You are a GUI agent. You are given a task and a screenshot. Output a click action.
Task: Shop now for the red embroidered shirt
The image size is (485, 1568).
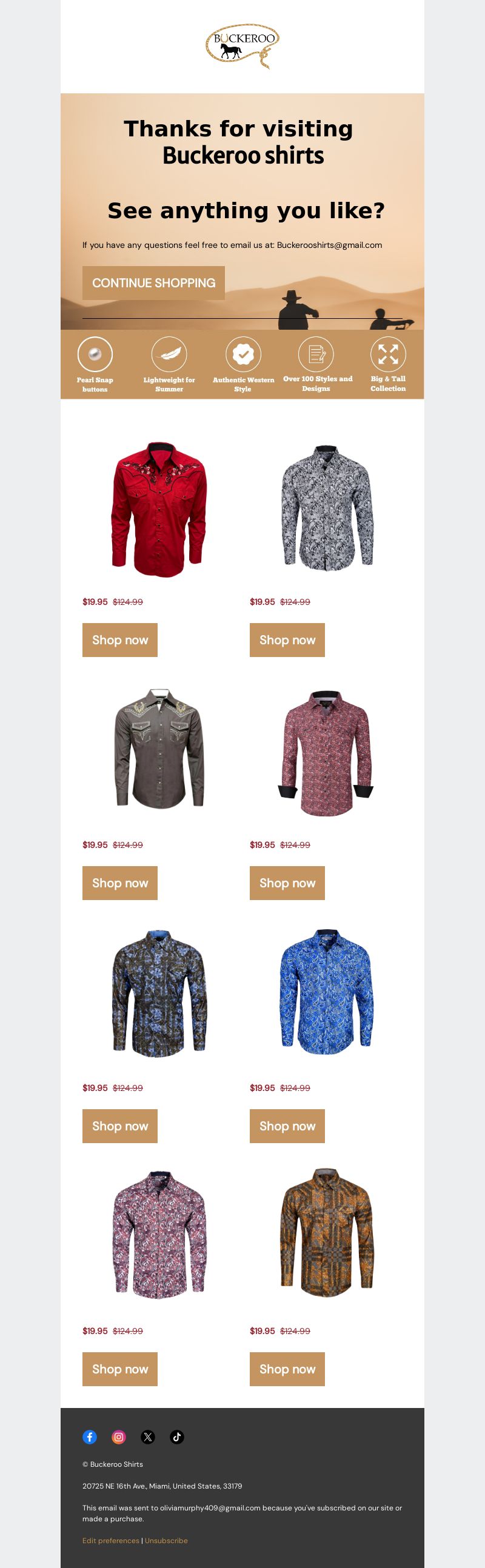[120, 639]
